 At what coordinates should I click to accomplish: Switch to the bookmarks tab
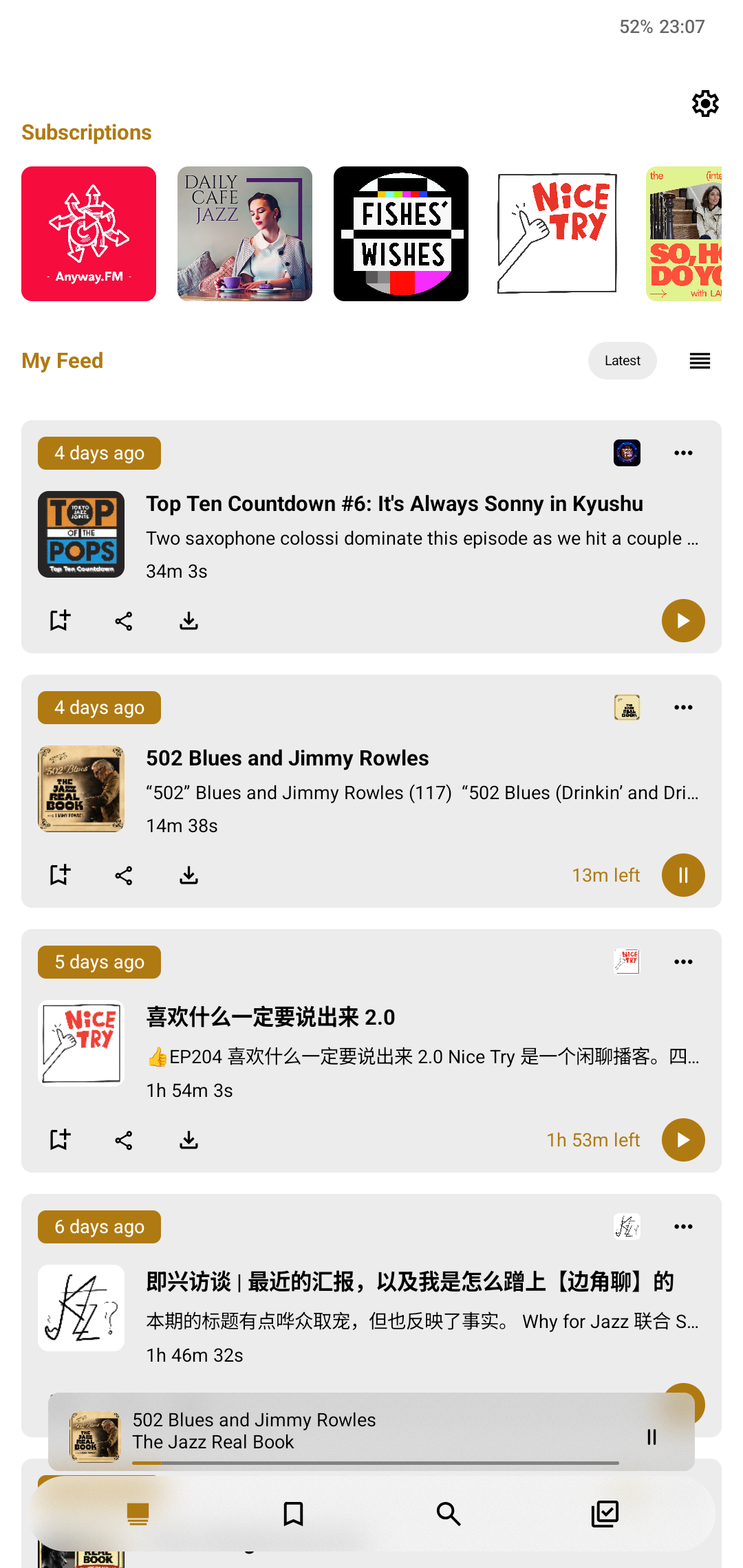tap(293, 1514)
